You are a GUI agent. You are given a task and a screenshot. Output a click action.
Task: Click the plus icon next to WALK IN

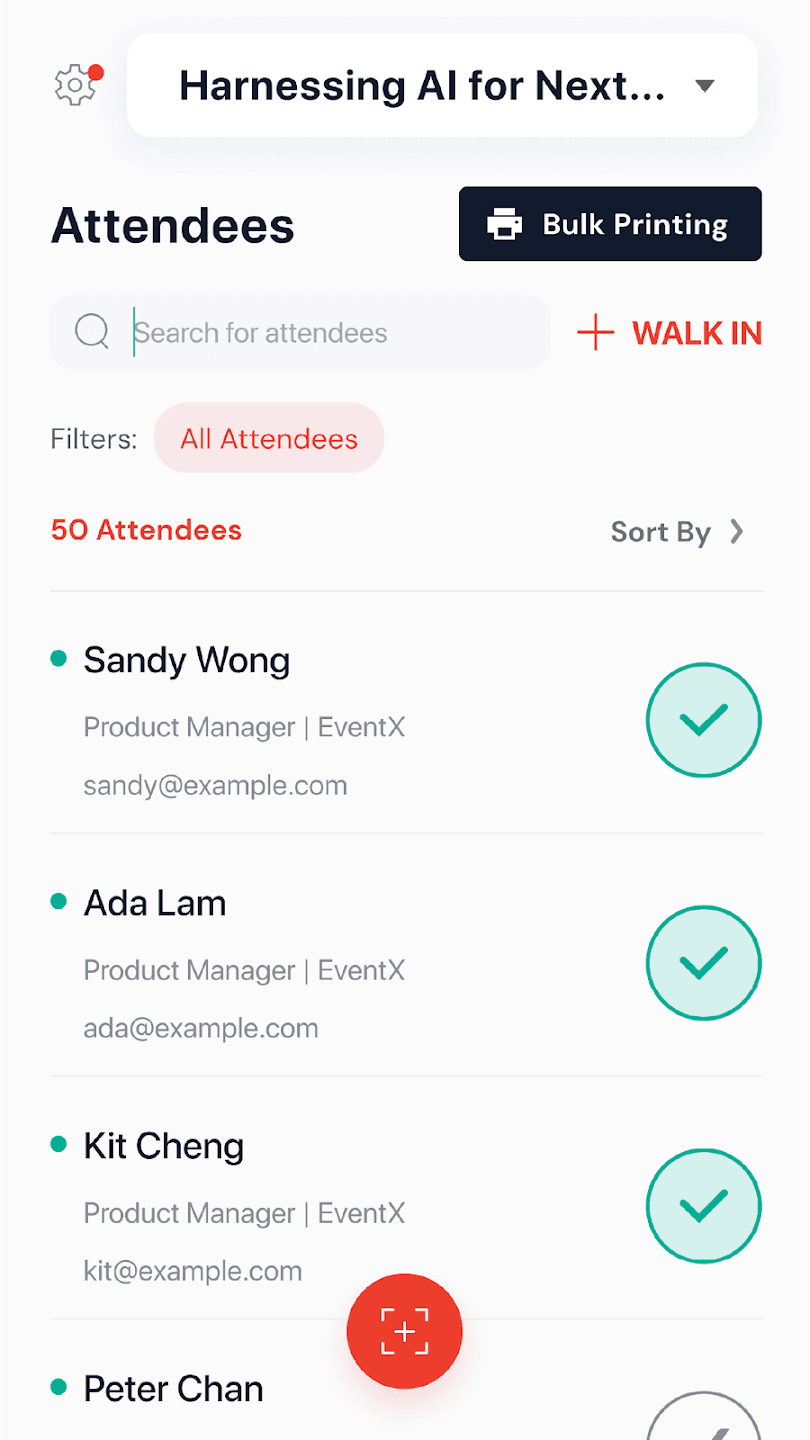coord(595,332)
